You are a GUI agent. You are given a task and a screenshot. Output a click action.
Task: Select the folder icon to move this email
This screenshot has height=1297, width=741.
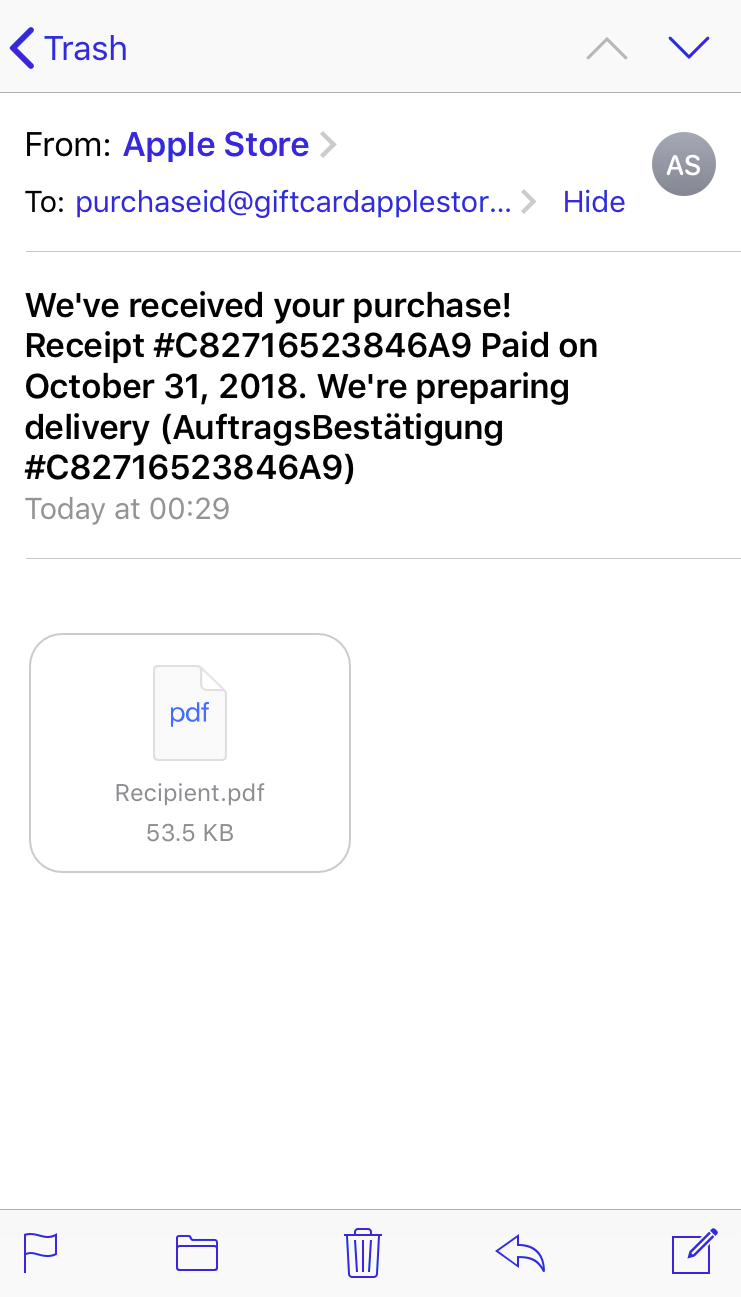(x=196, y=1252)
